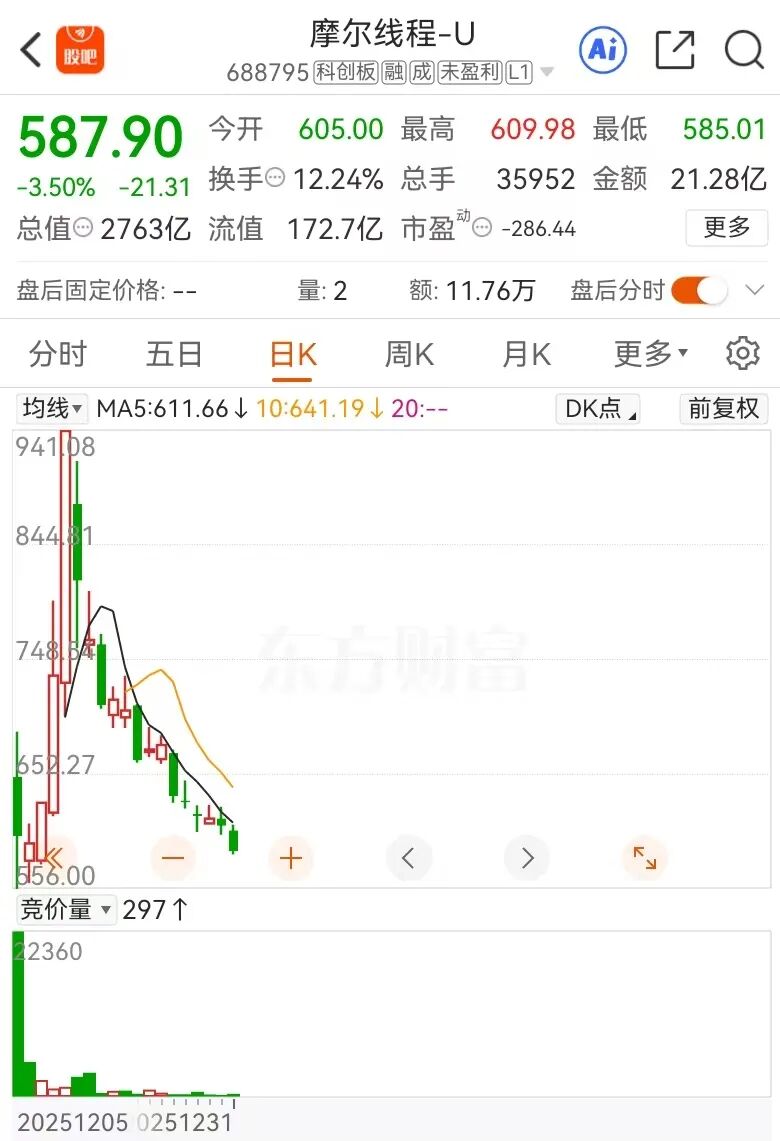Select the 月K tab
The image size is (780, 1141).
526,354
